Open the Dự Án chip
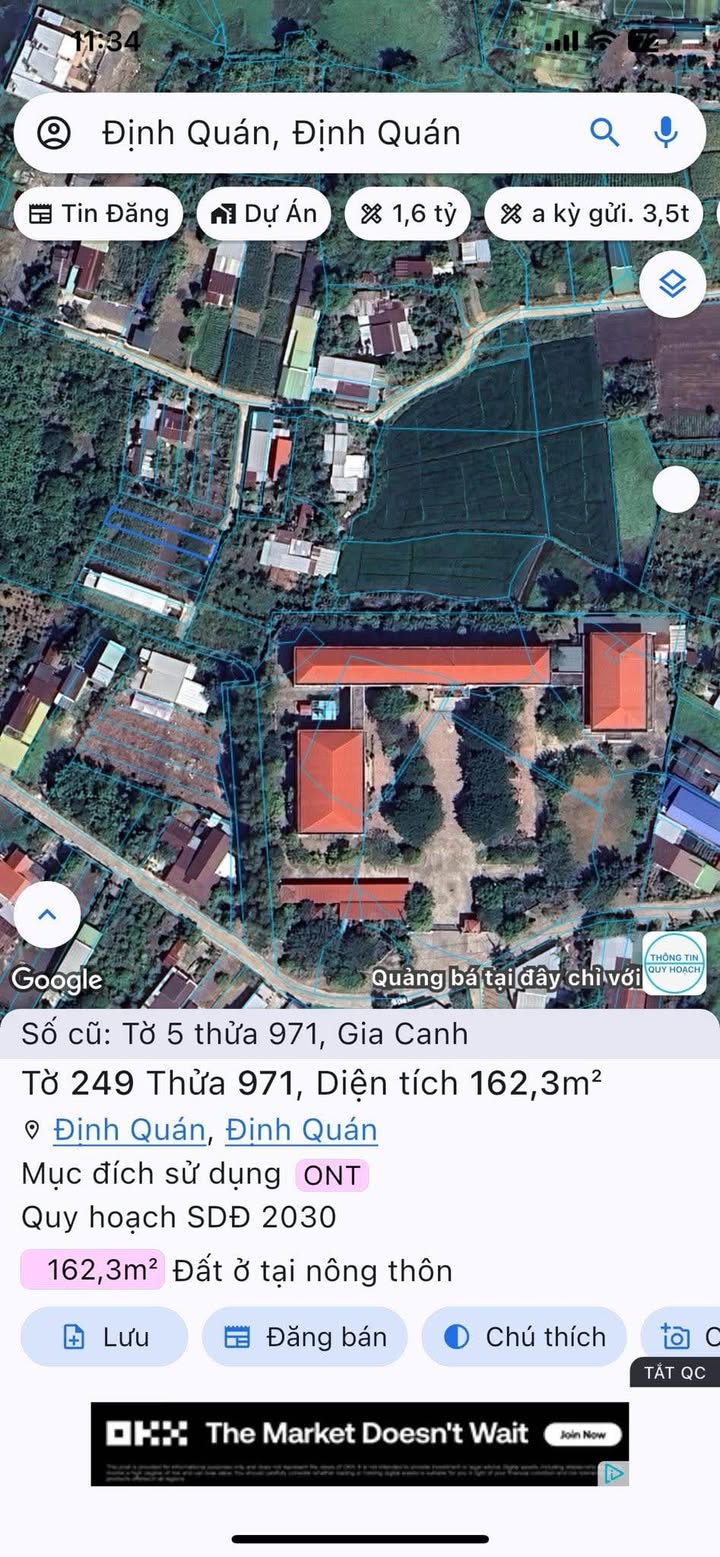 264,213
